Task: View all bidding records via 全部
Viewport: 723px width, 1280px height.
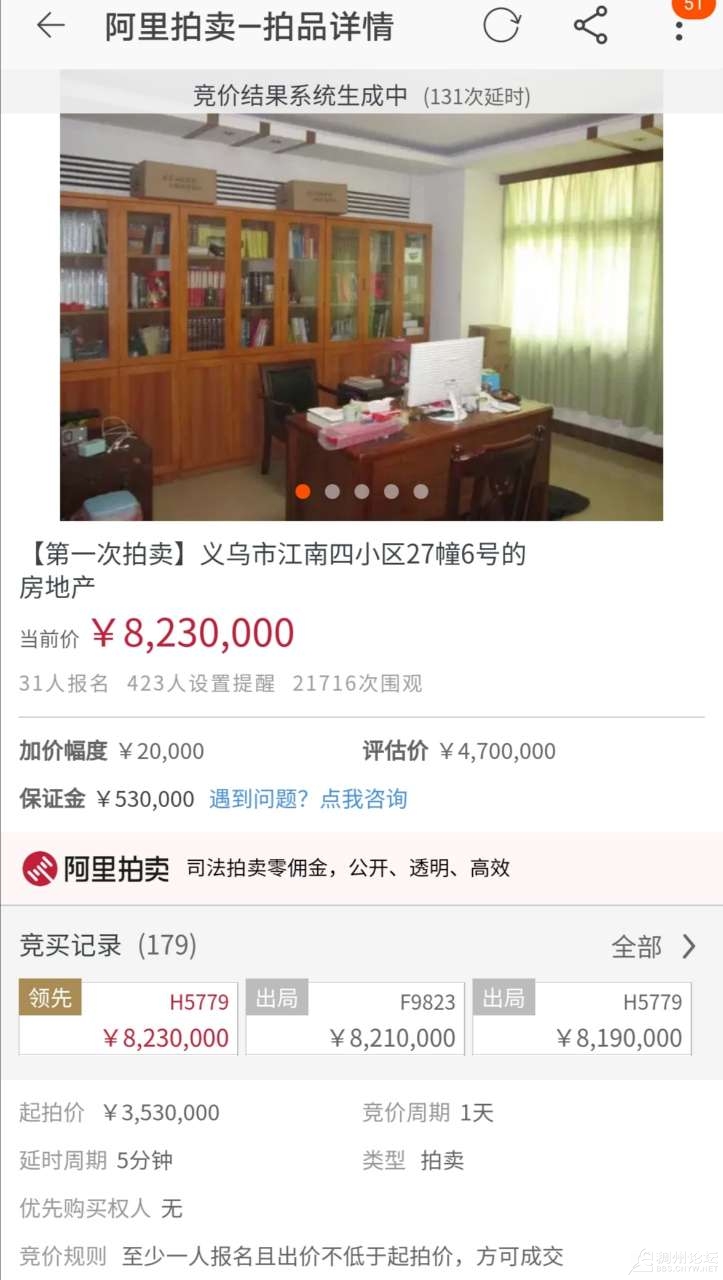Action: [654, 946]
